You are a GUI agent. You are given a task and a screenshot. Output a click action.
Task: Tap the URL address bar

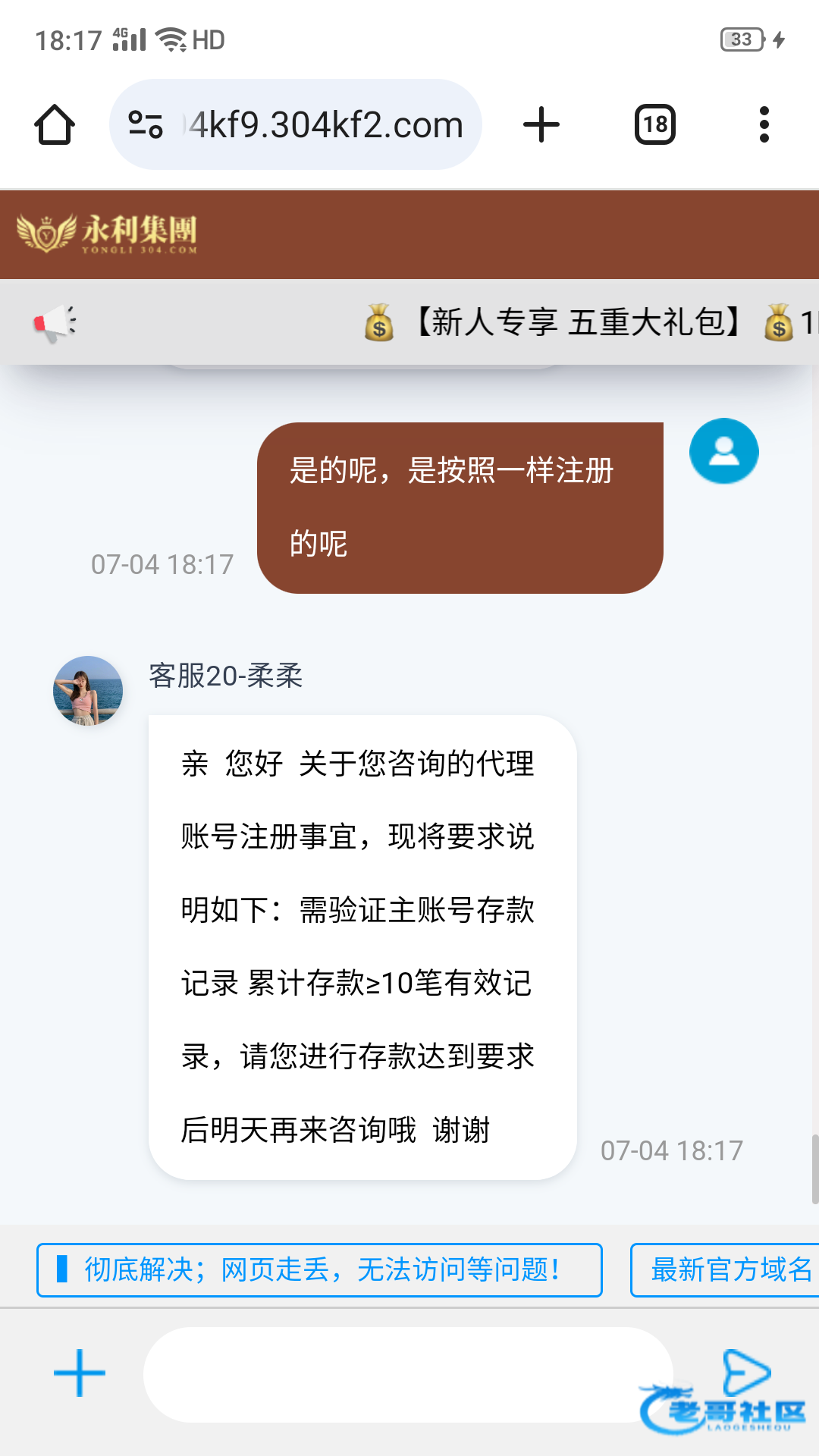[326, 125]
